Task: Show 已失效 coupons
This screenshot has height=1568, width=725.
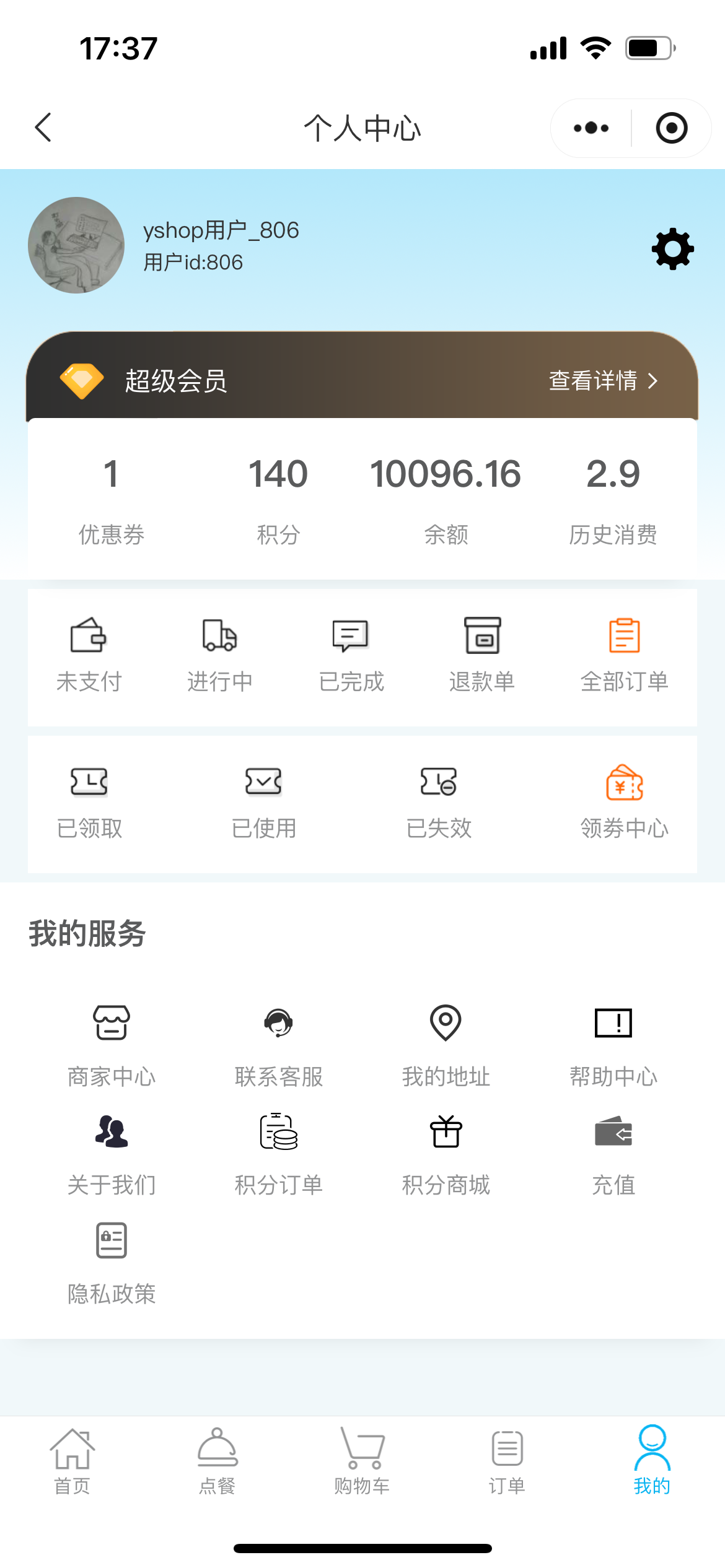Action: [x=439, y=801]
